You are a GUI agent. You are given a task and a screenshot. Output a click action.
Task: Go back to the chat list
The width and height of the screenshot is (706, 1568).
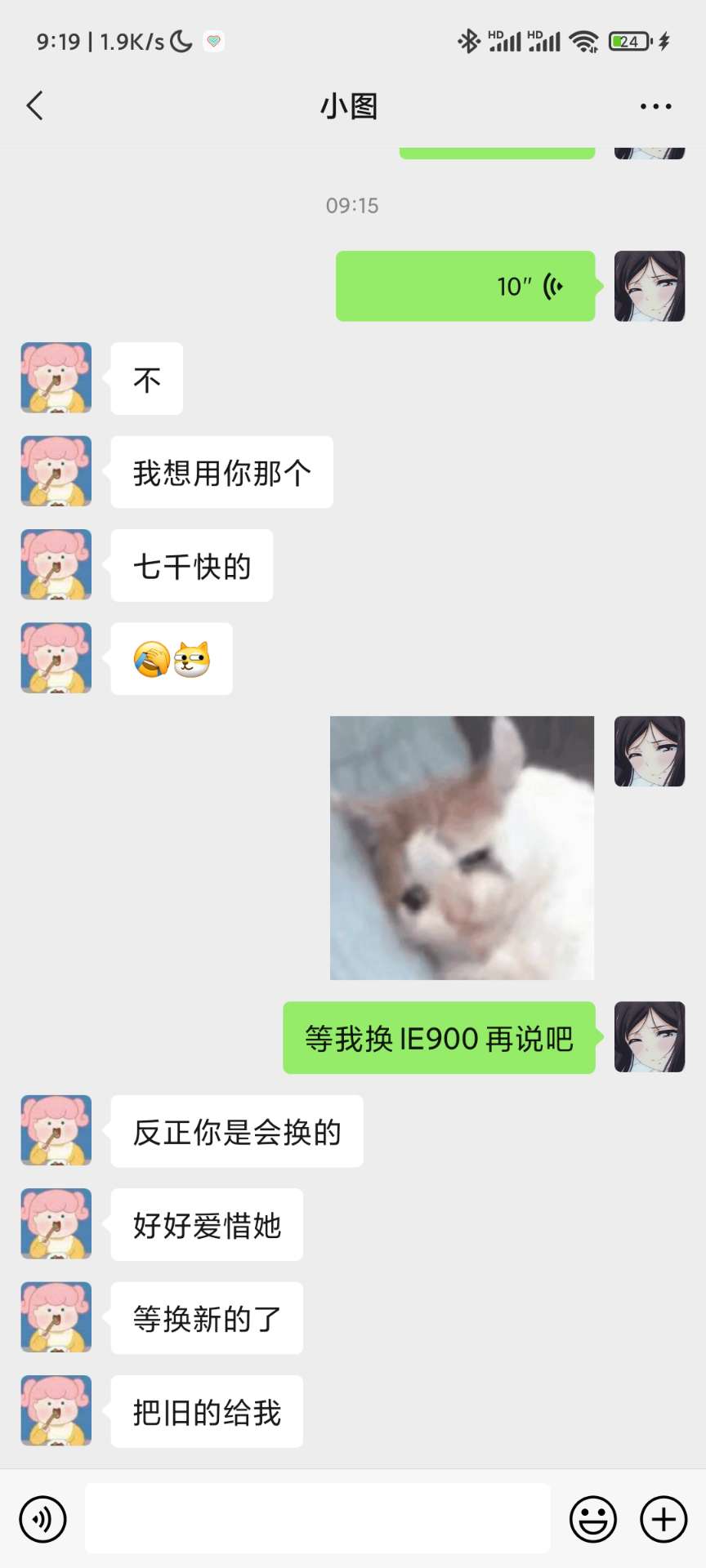(x=34, y=106)
